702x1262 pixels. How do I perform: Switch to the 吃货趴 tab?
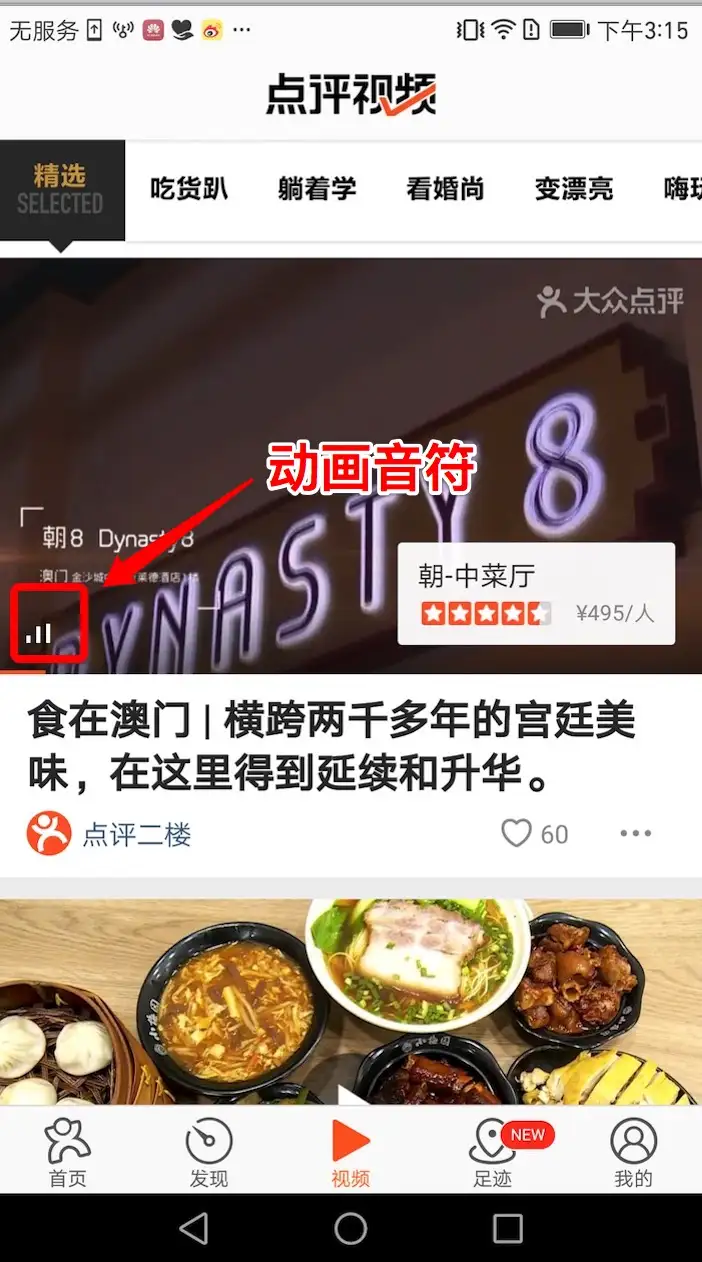189,189
